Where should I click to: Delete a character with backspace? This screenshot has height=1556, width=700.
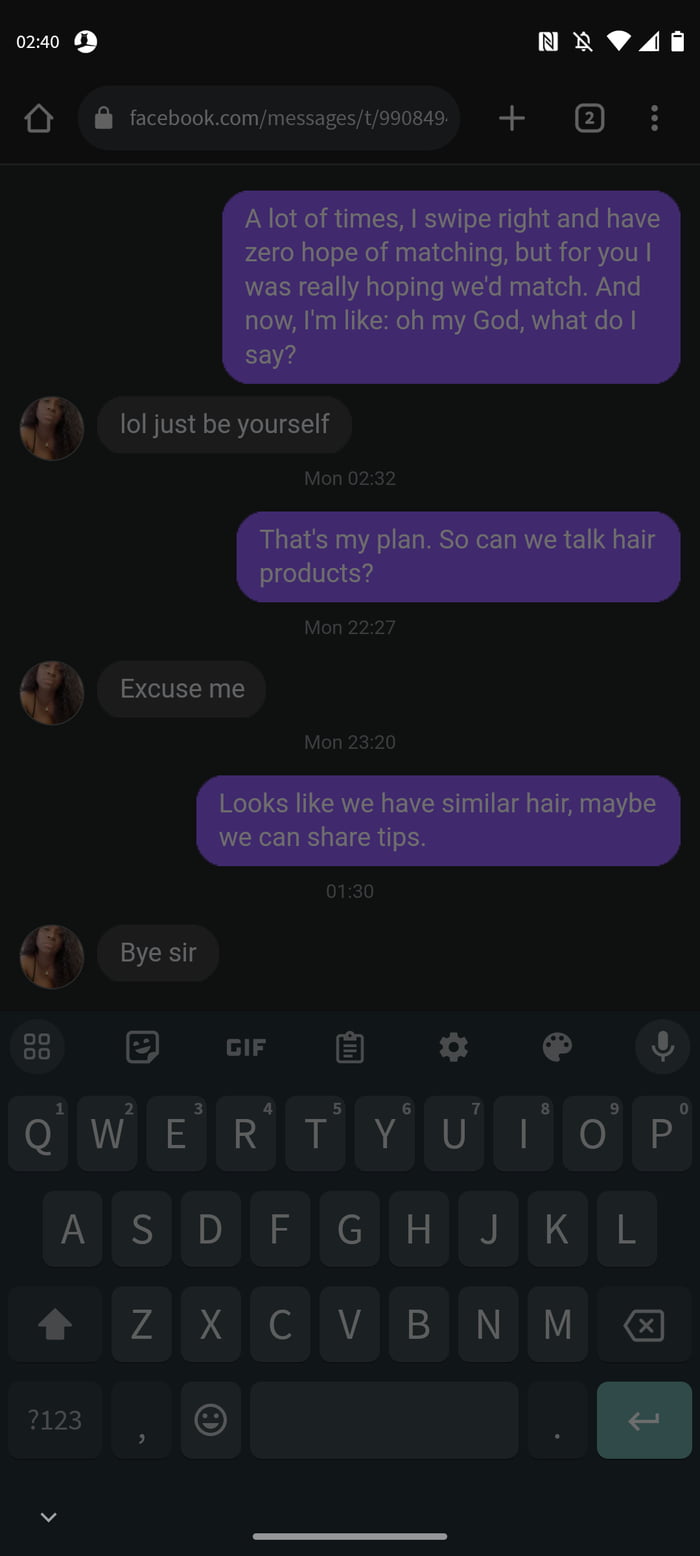click(x=643, y=1325)
